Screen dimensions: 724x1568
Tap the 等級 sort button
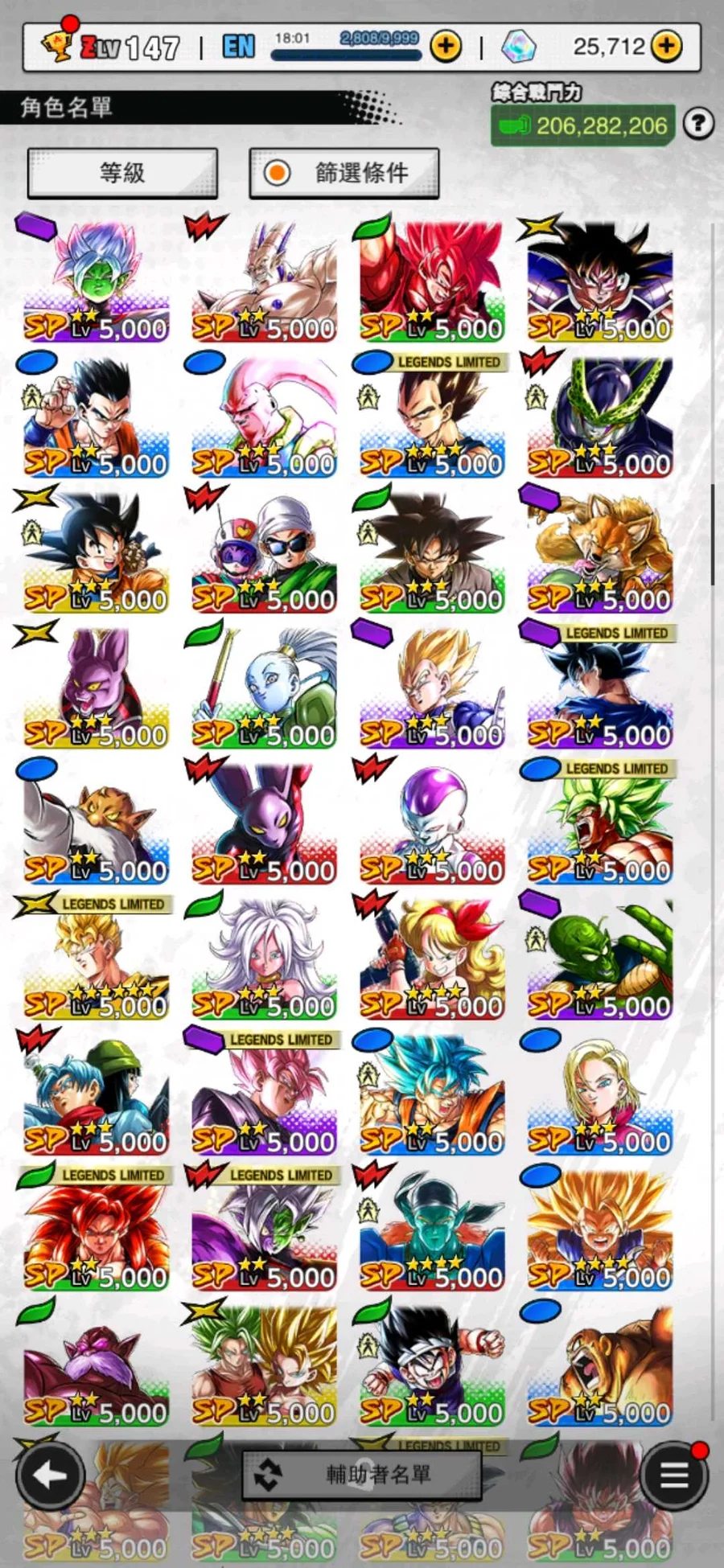122,172
